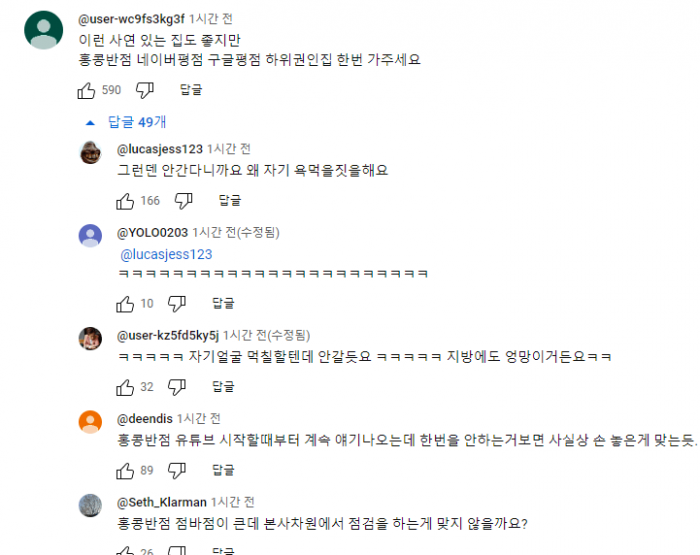Image resolution: width=700 pixels, height=555 pixels.
Task: Dislike lucasjess123's reply
Action: click(183, 201)
